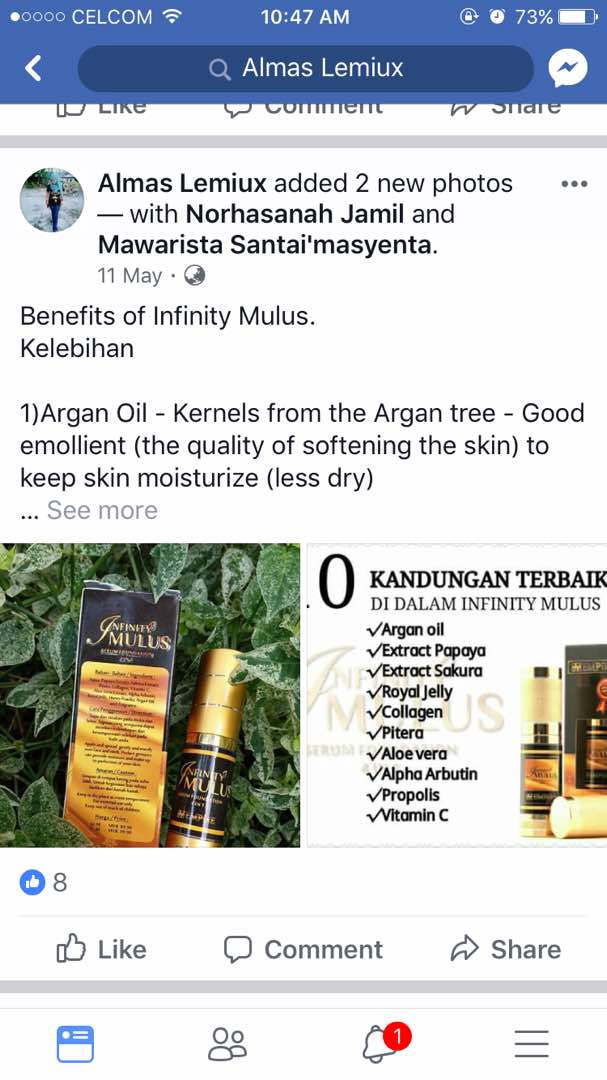Image resolution: width=607 pixels, height=1080 pixels.
Task: Comment on the Infinity Mulus post
Action: click(303, 949)
